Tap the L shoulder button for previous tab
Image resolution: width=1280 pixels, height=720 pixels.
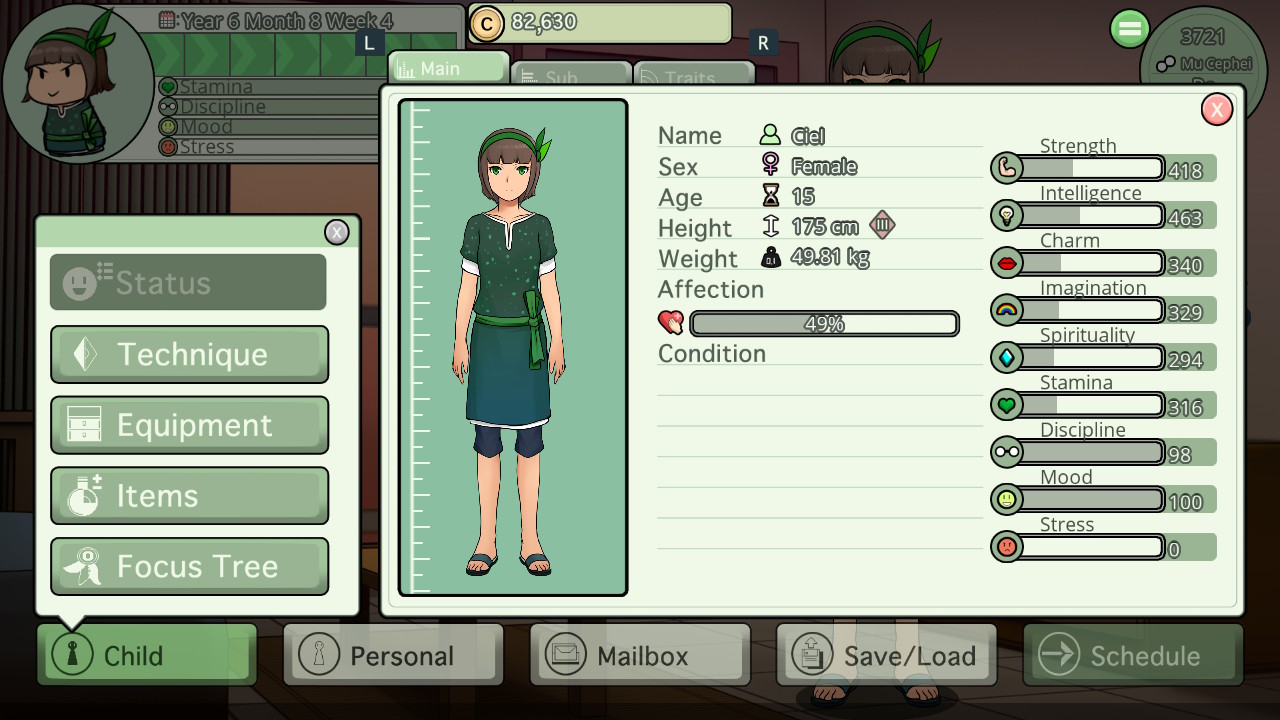(x=370, y=43)
